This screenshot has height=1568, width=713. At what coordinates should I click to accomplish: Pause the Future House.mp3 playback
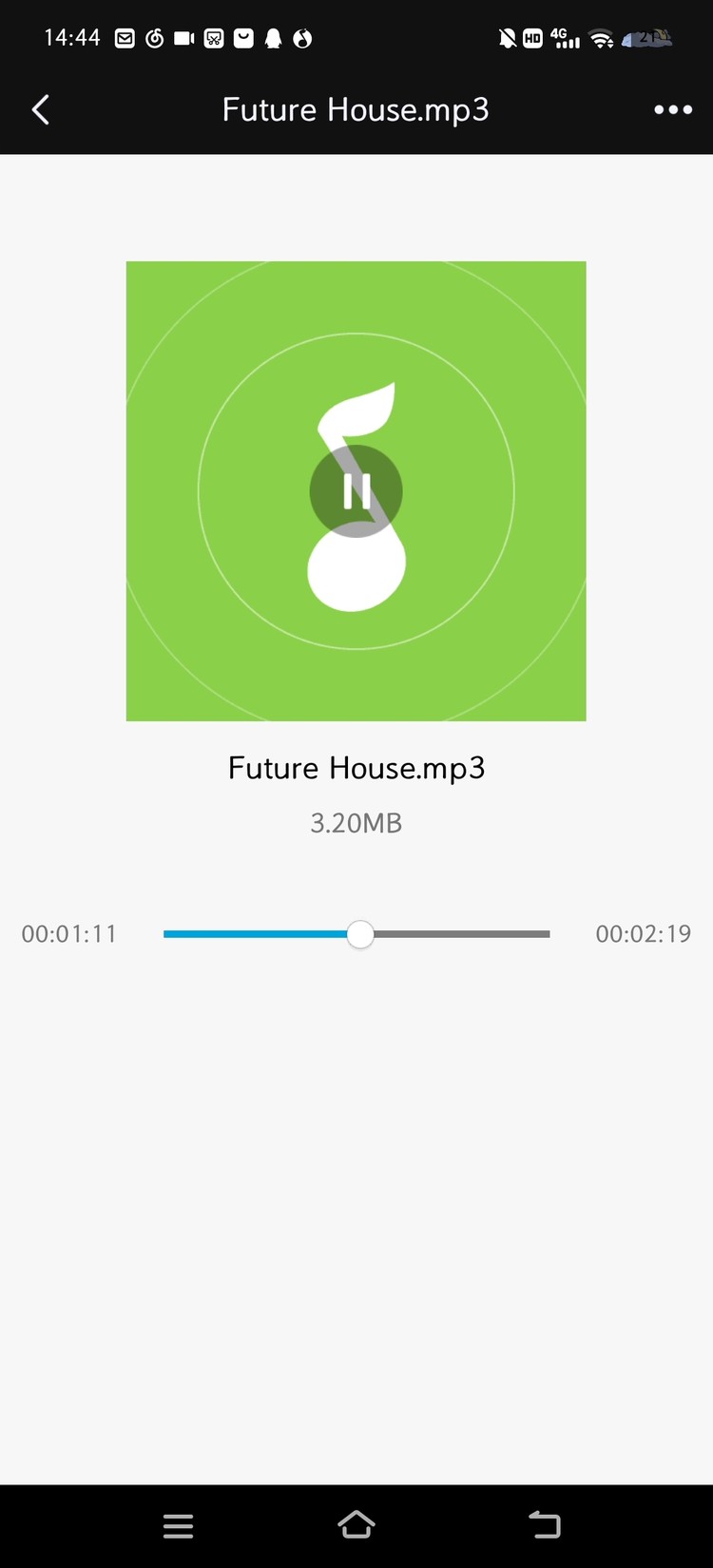click(x=356, y=491)
